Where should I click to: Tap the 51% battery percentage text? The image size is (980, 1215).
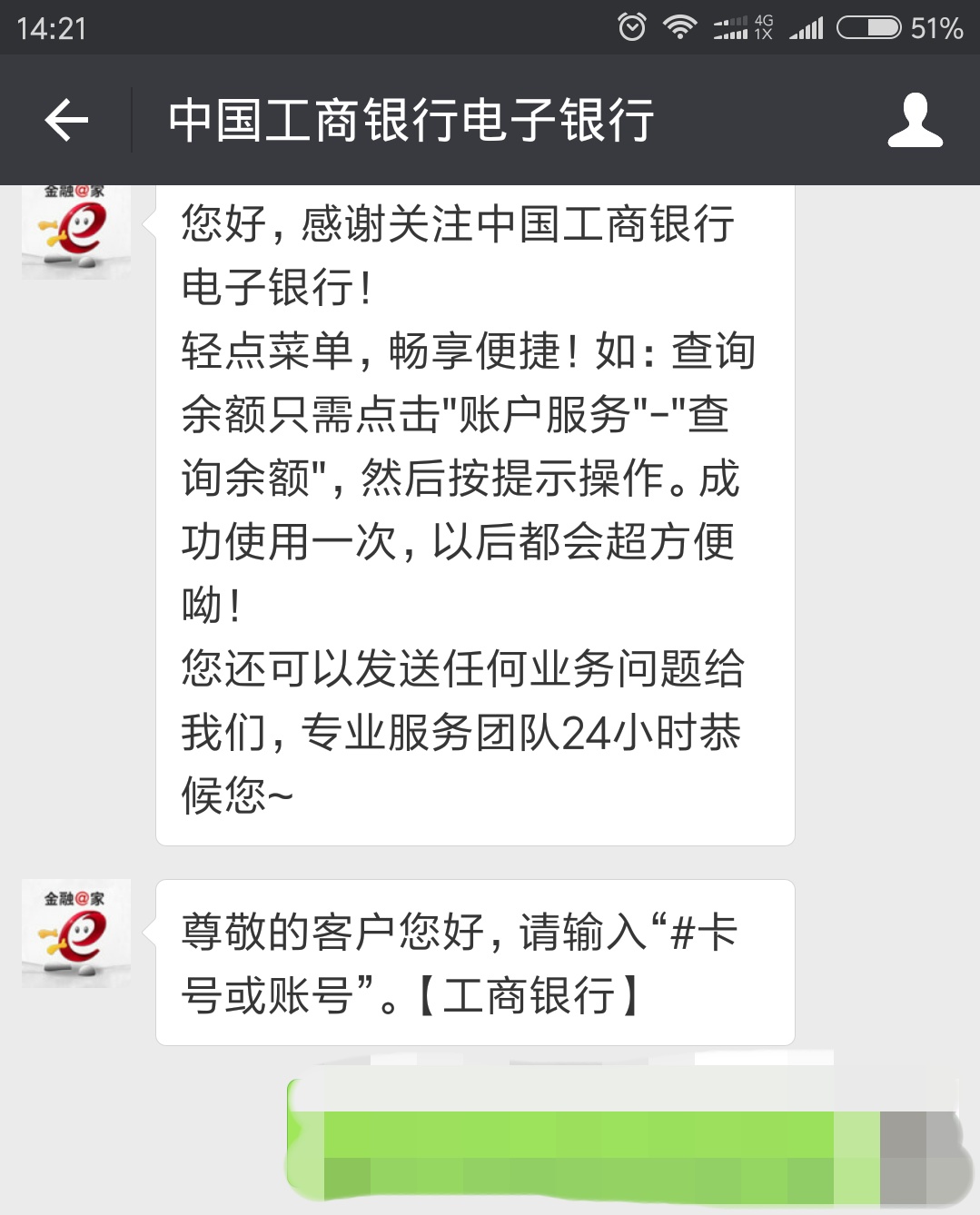[x=937, y=25]
